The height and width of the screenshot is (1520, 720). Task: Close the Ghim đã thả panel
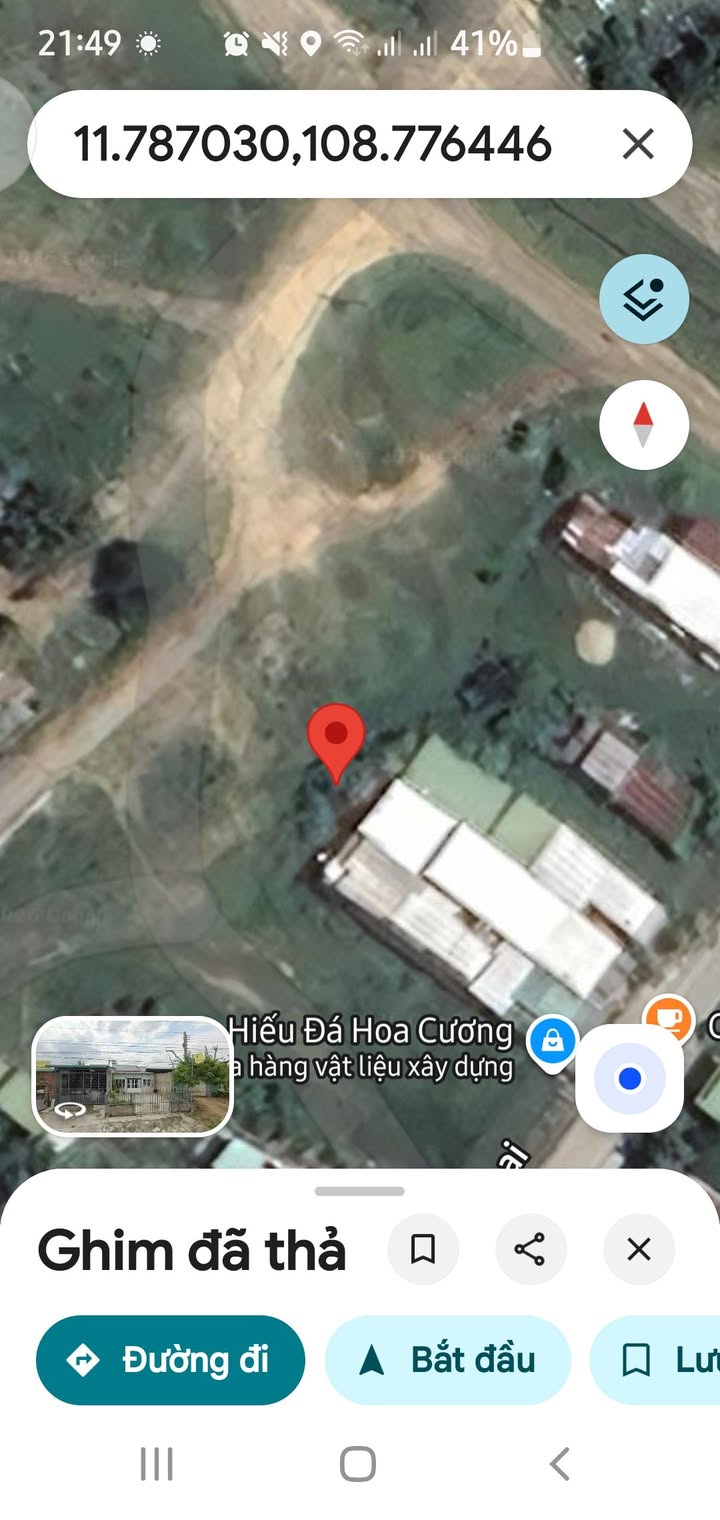638,1249
